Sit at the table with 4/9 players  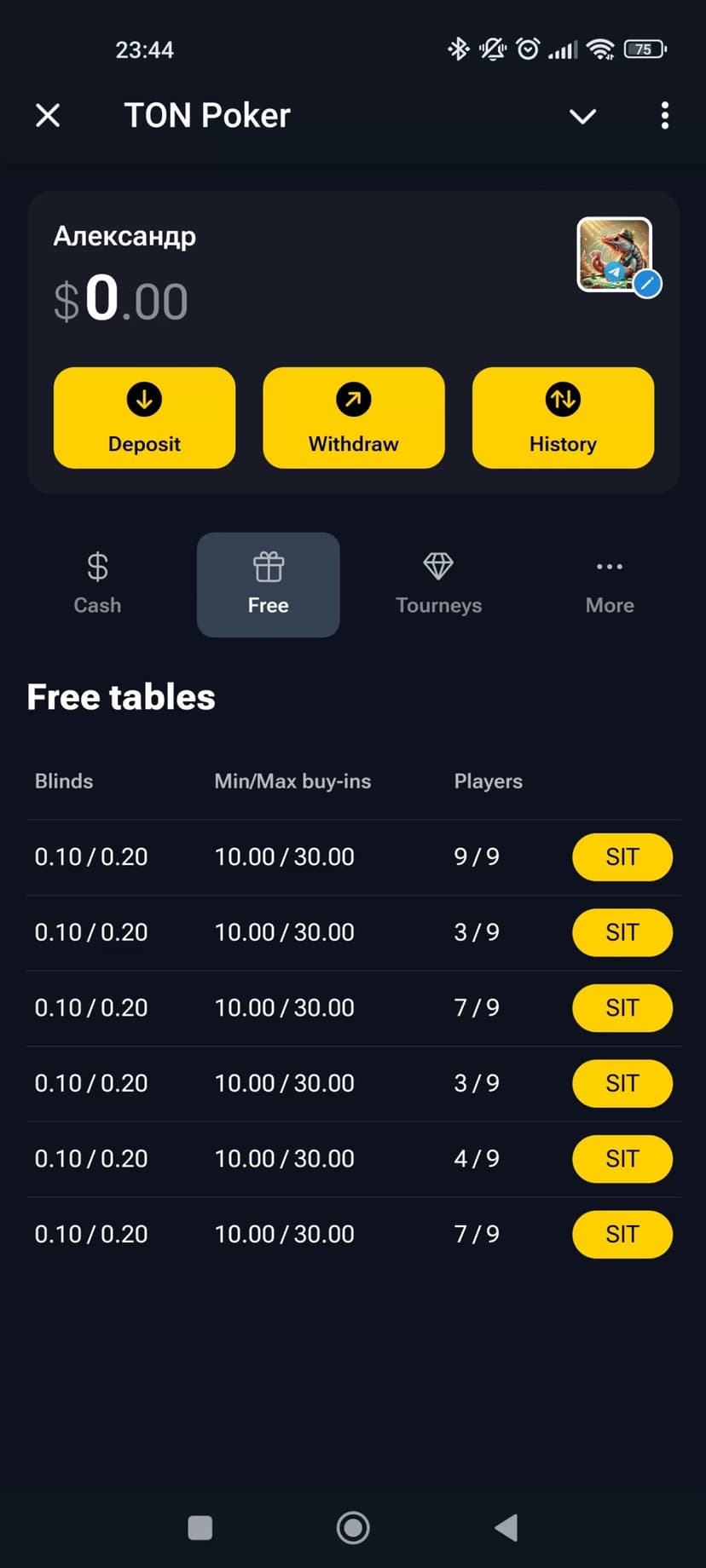pyautogui.click(x=622, y=1159)
